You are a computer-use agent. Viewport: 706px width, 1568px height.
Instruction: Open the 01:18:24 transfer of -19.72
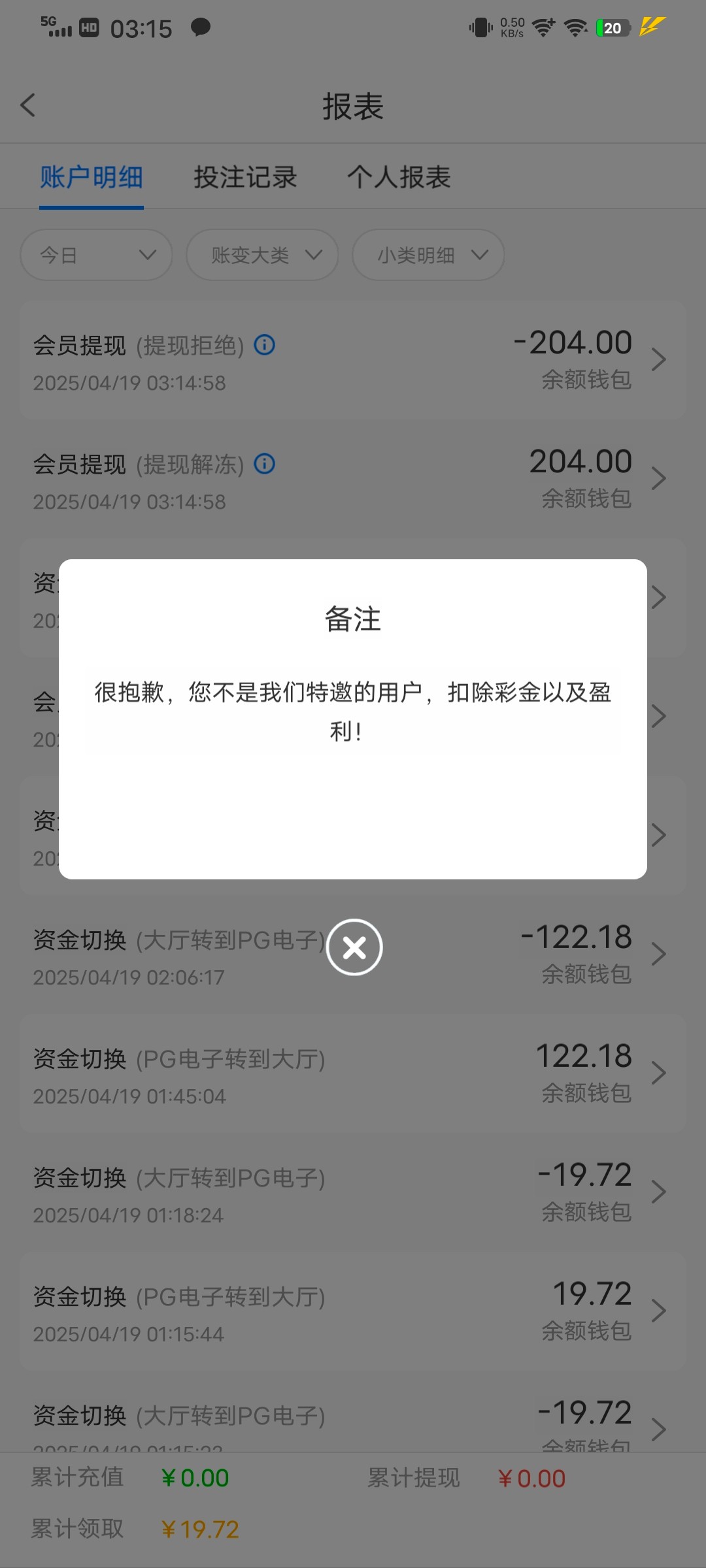pyautogui.click(x=353, y=1192)
